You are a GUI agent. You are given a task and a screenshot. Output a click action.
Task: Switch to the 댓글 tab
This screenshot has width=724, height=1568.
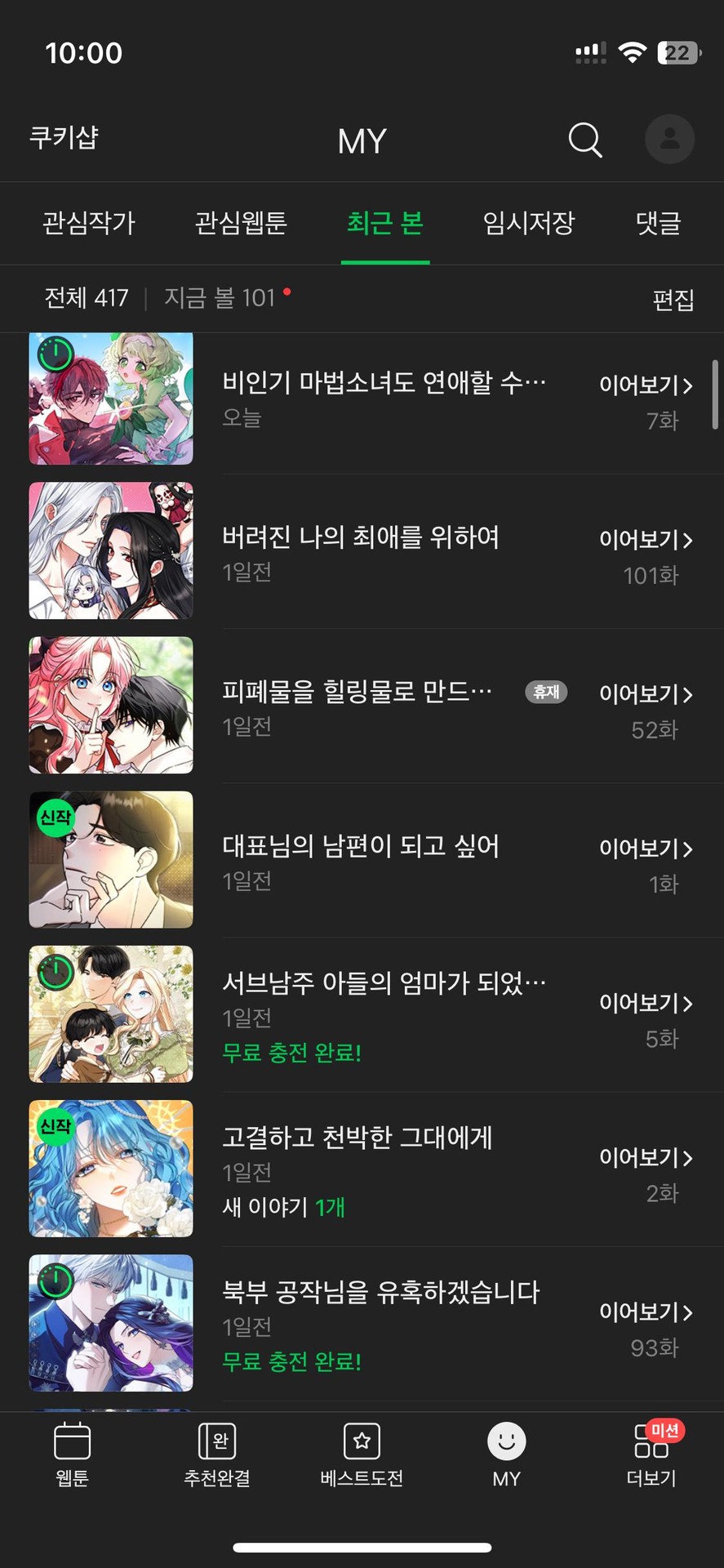(x=658, y=223)
